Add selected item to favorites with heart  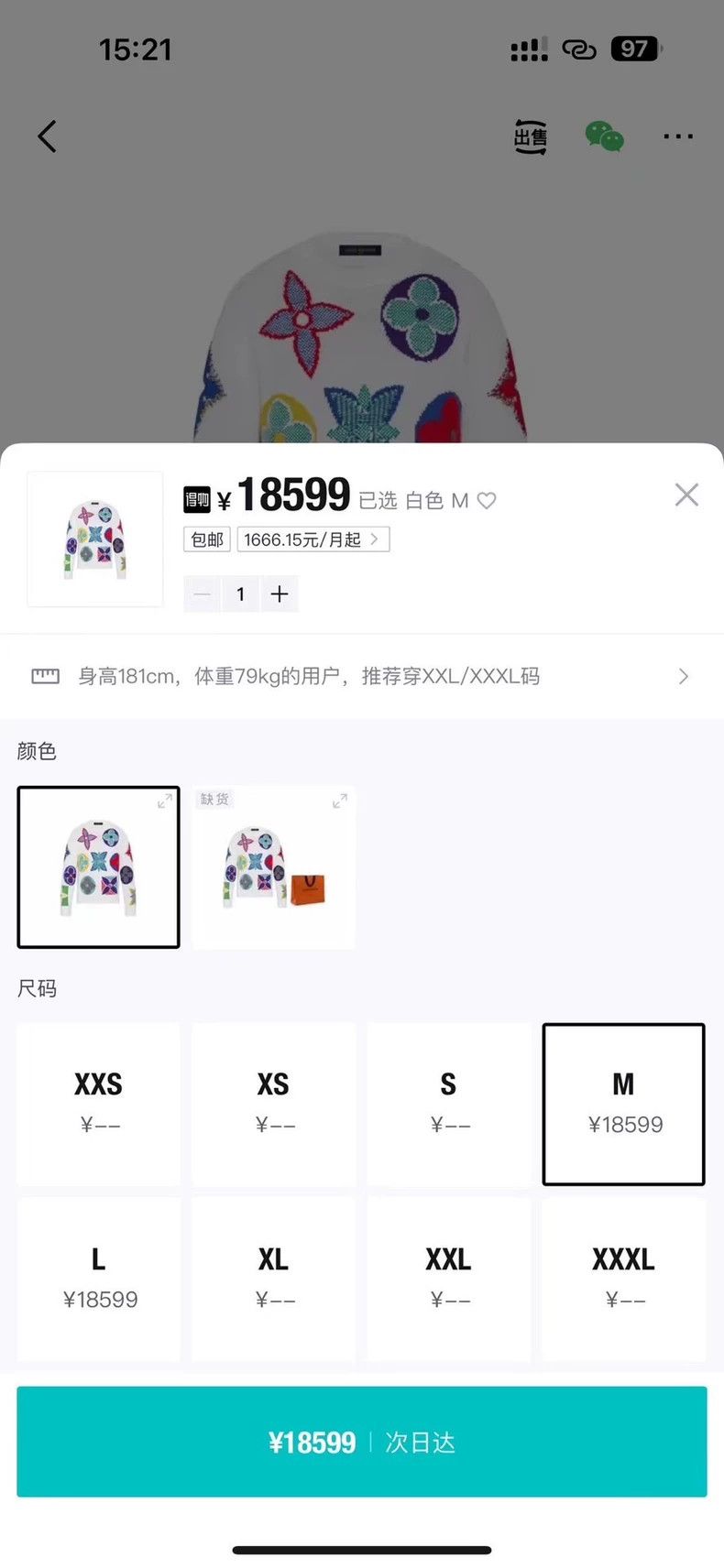(x=487, y=501)
